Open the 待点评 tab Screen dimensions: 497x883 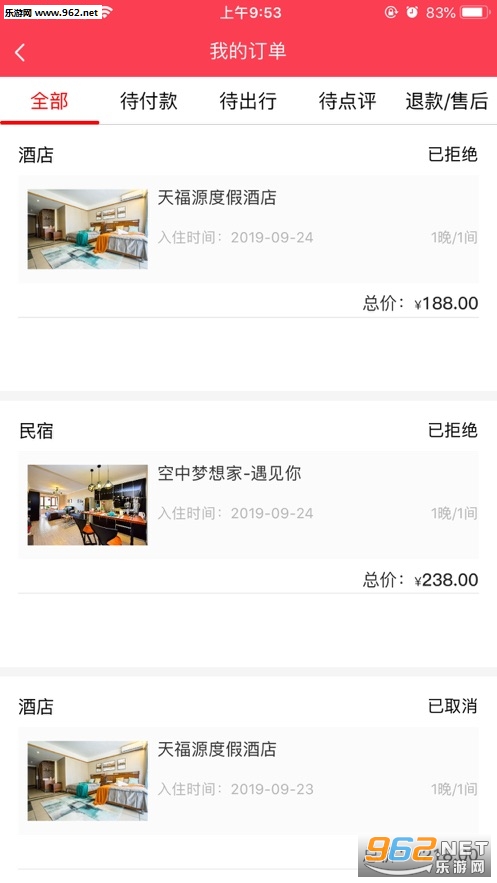click(347, 101)
